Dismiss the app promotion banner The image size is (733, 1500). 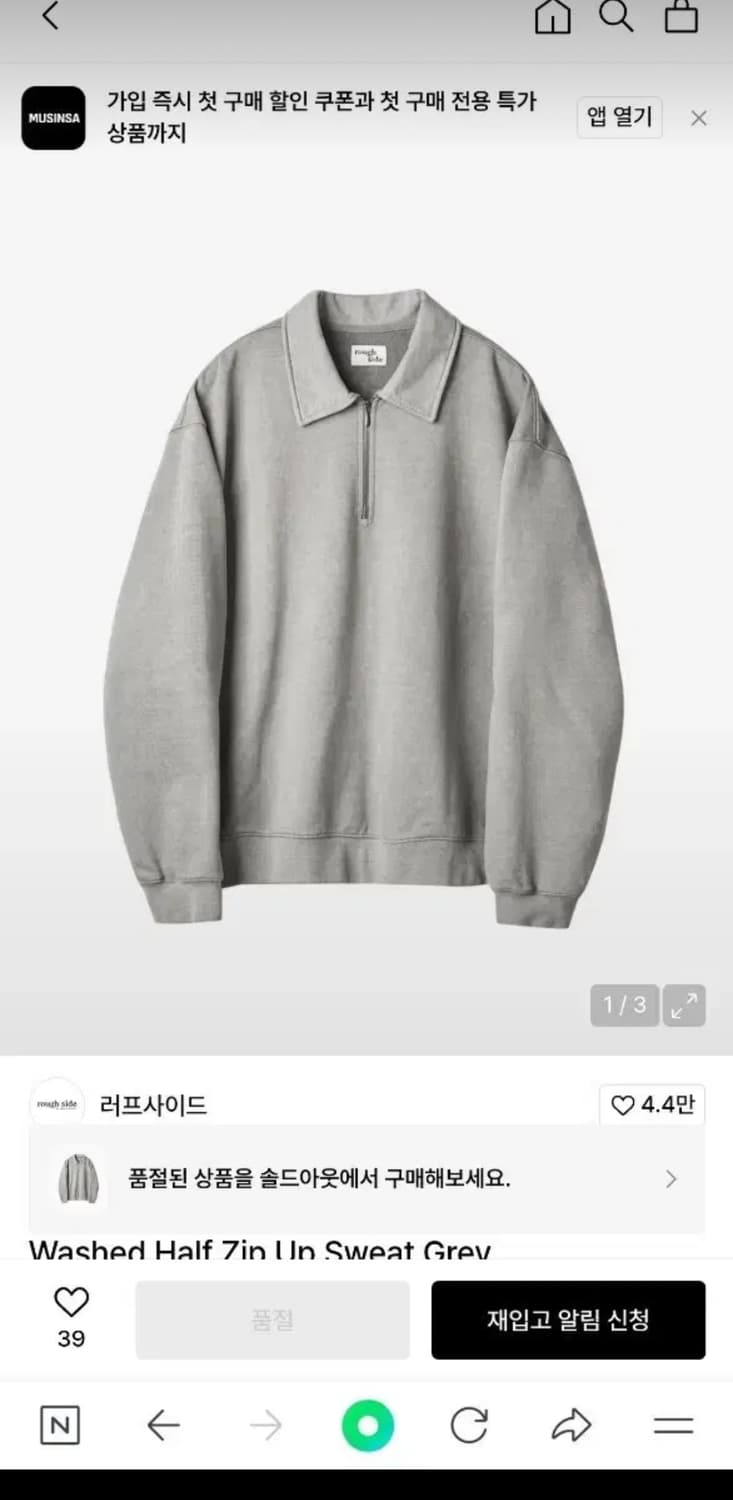coord(698,117)
